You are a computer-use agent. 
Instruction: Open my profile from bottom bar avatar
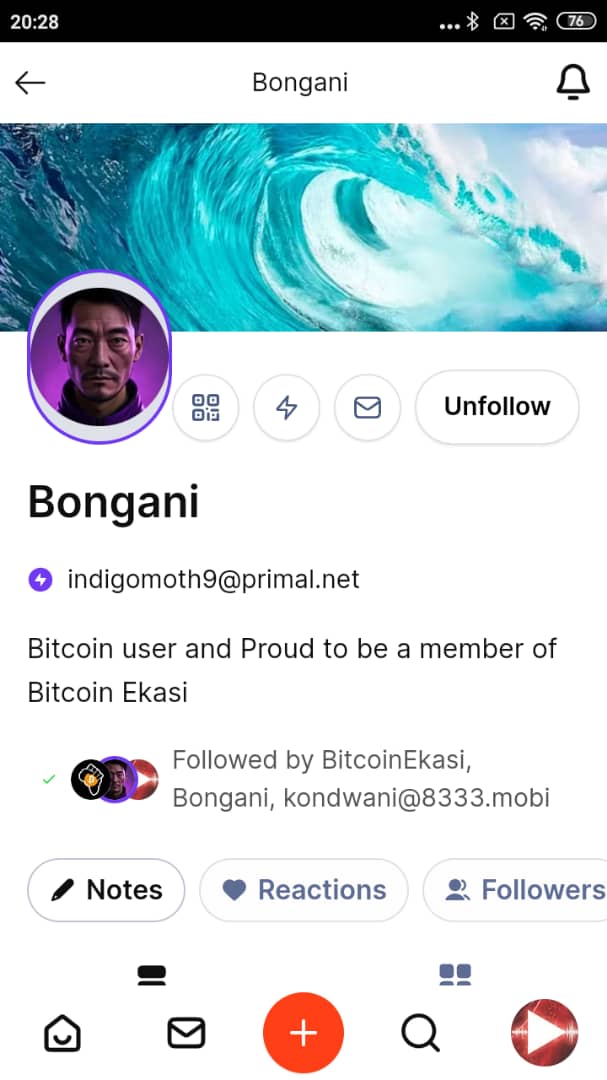point(543,1033)
